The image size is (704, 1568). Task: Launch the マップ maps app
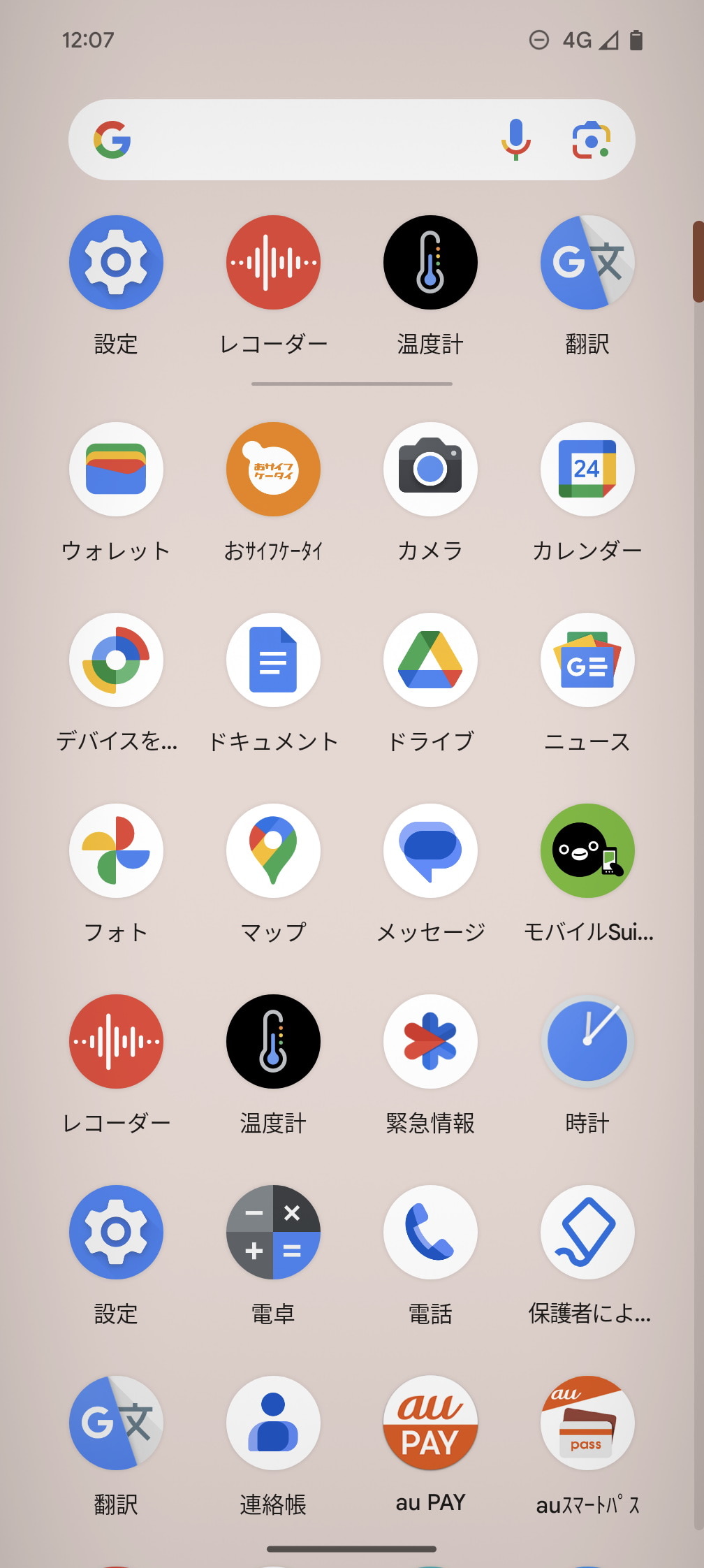(x=273, y=850)
